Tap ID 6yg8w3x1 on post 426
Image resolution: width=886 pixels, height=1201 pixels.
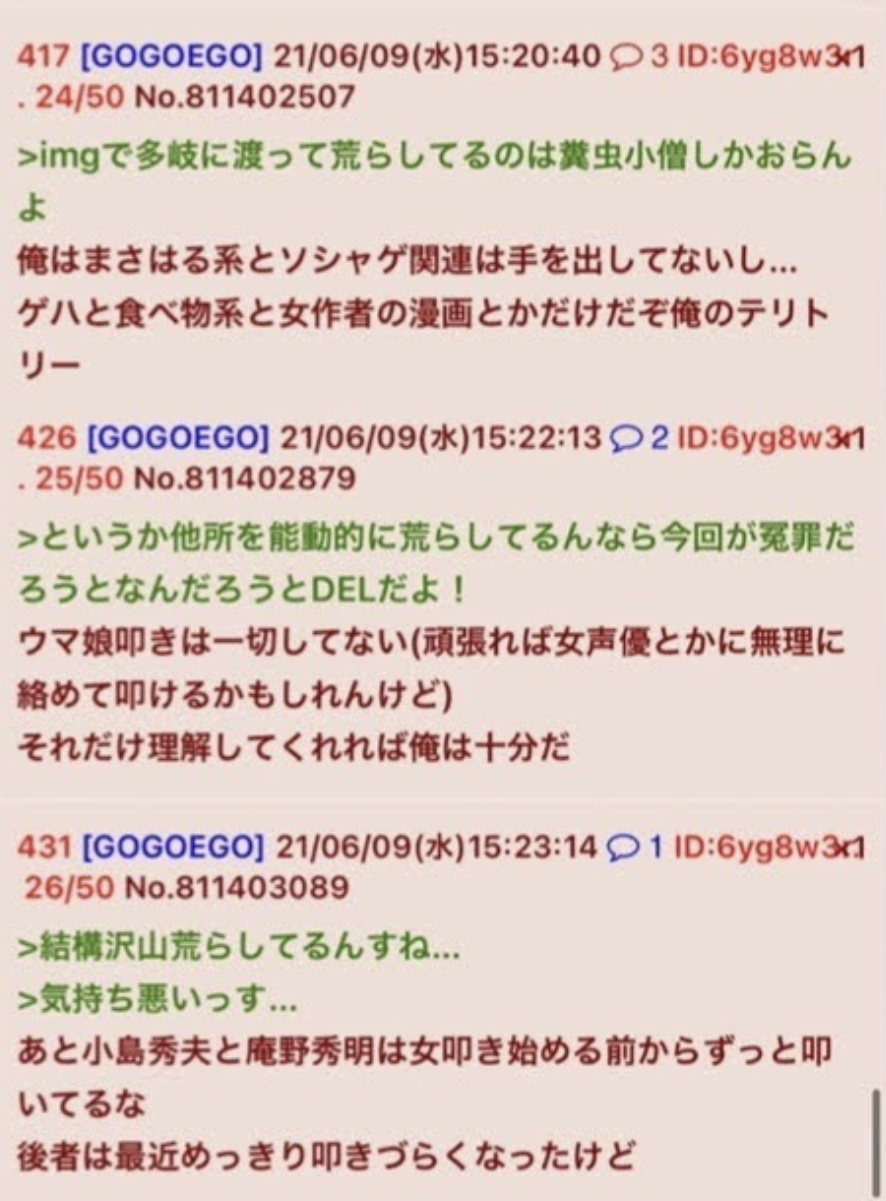tap(772, 437)
